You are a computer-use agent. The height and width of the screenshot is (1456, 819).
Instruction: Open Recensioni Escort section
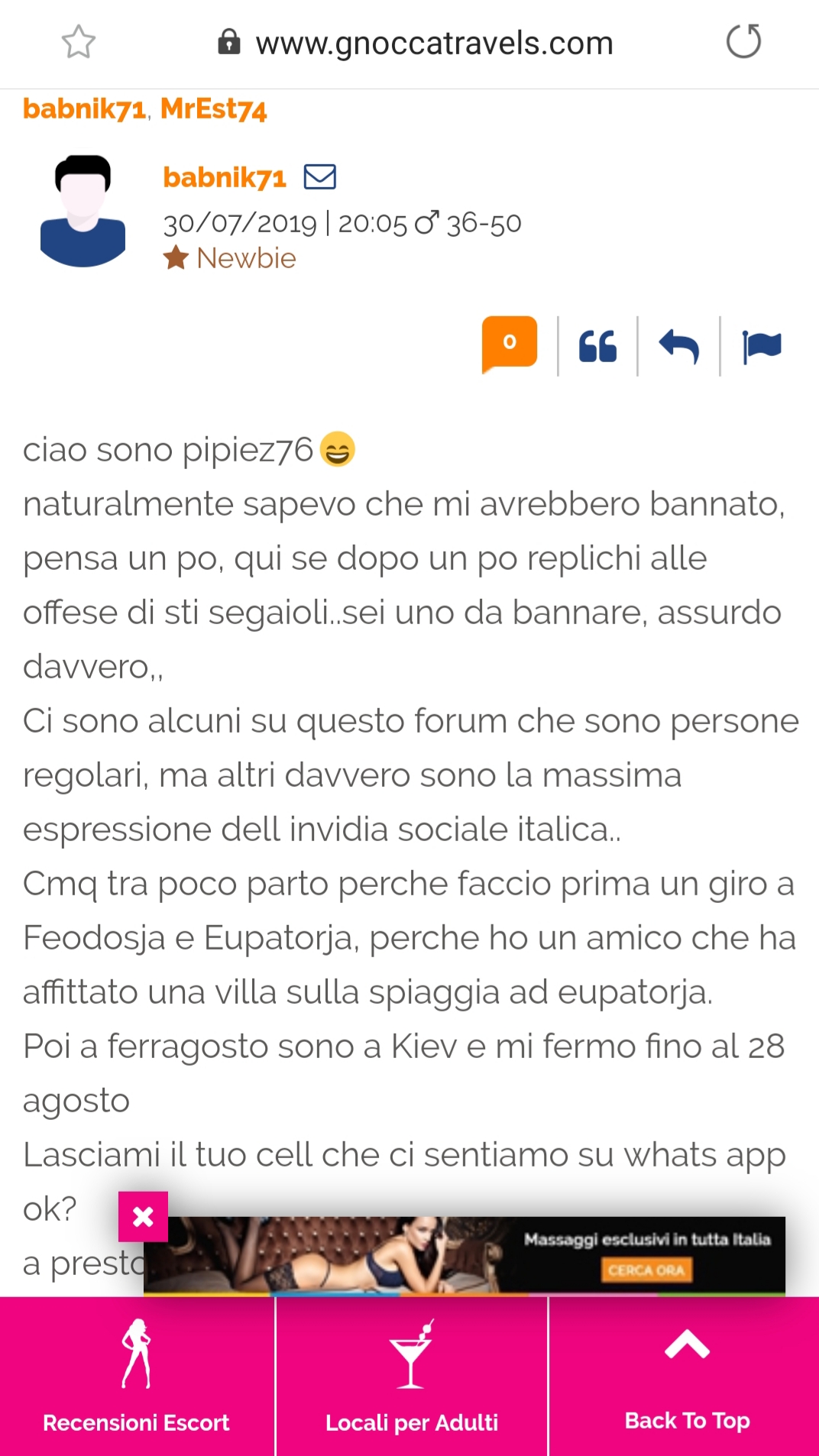[x=136, y=1377]
